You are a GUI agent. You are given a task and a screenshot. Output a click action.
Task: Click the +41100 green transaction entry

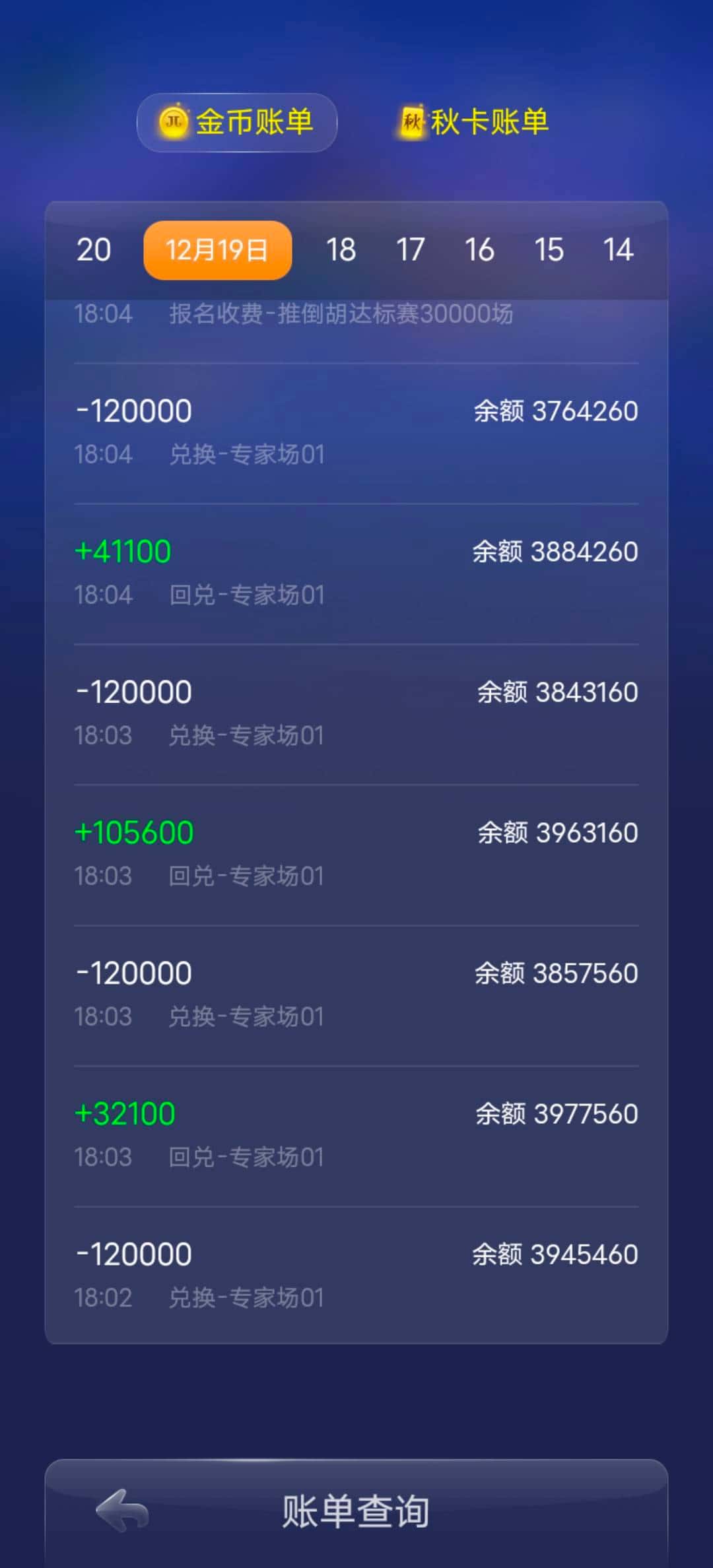coord(122,550)
